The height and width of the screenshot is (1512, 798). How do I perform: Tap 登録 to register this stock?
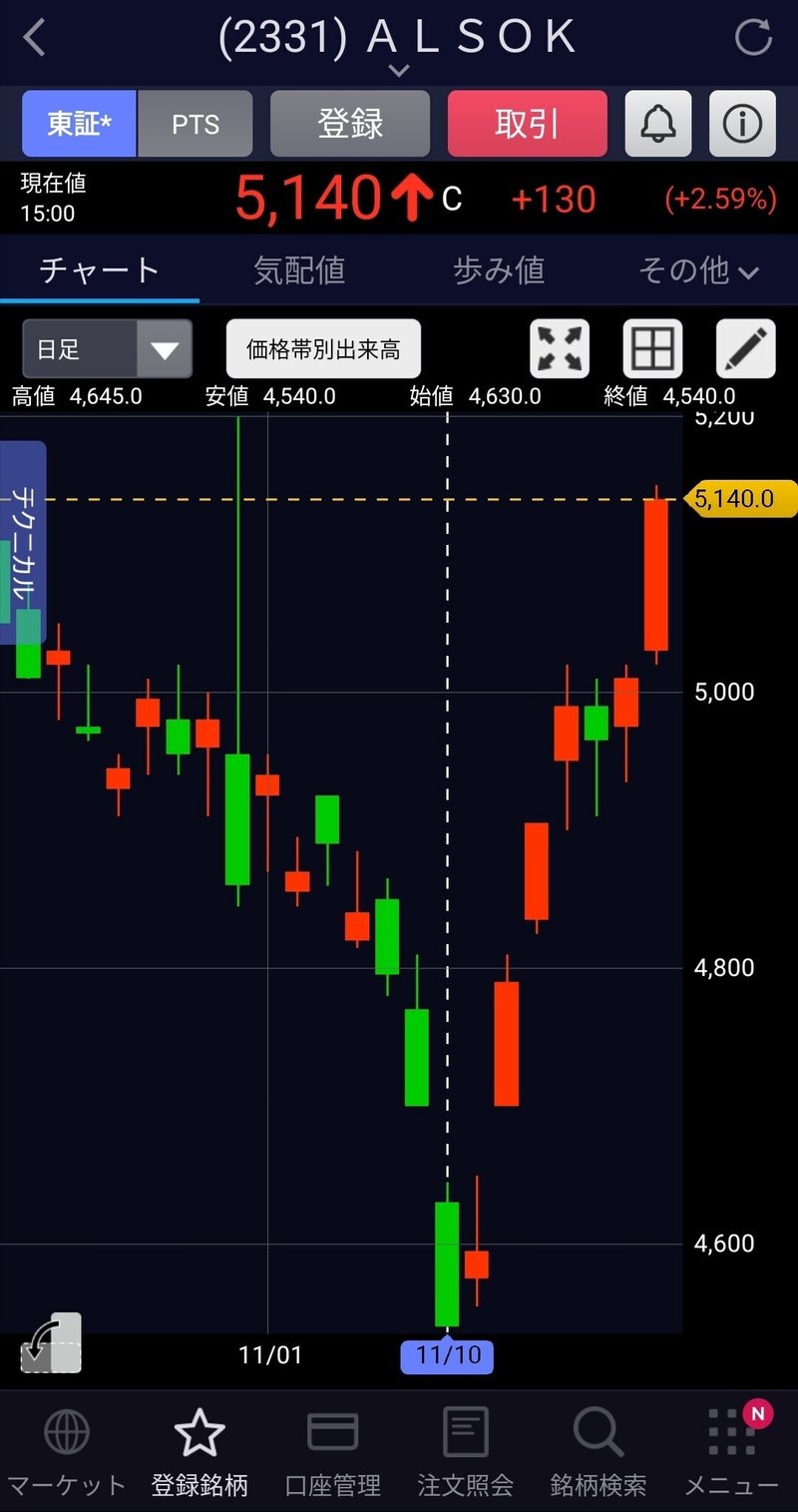coord(350,124)
